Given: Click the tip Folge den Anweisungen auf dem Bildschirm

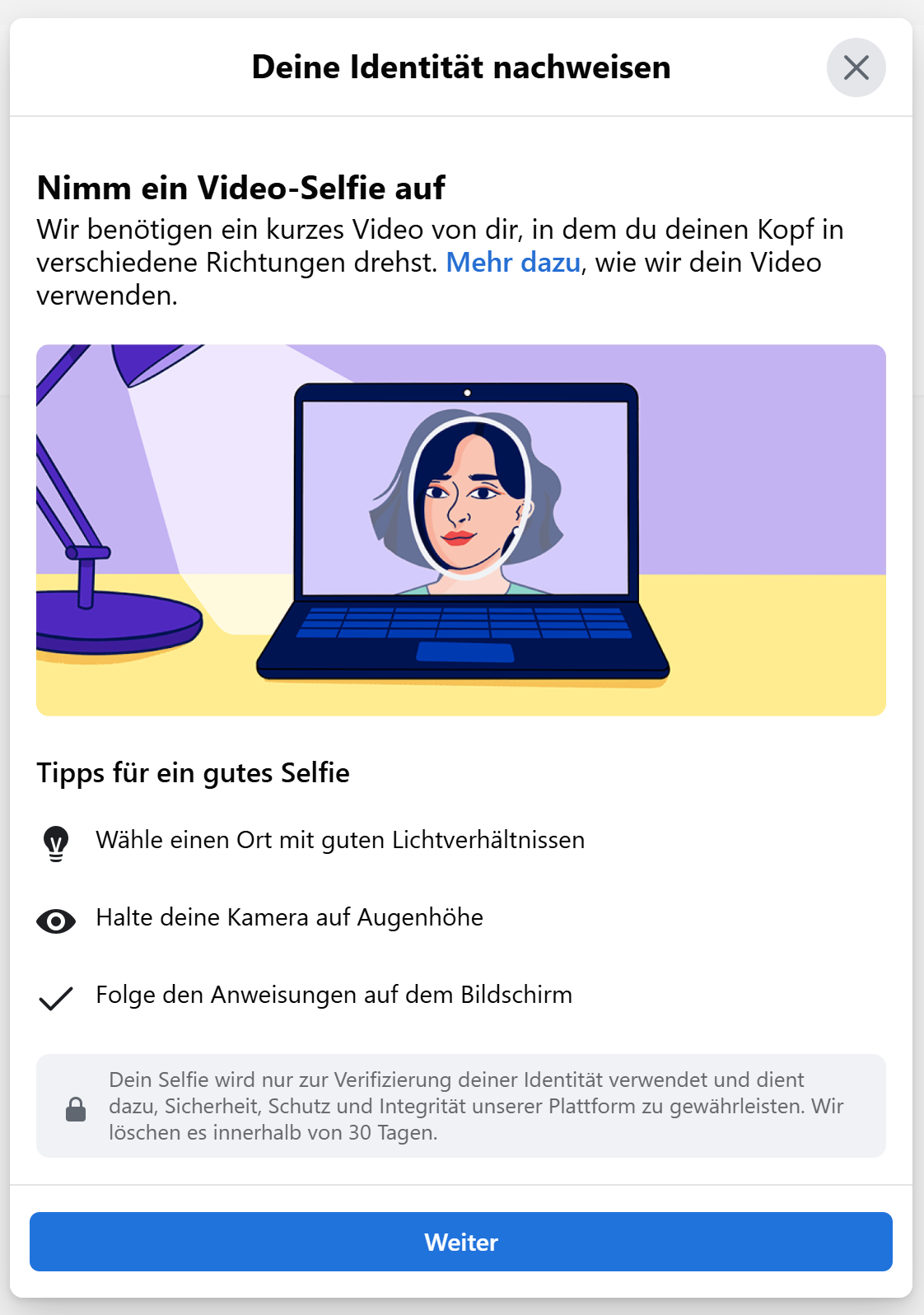Looking at the screenshot, I should click(x=334, y=994).
